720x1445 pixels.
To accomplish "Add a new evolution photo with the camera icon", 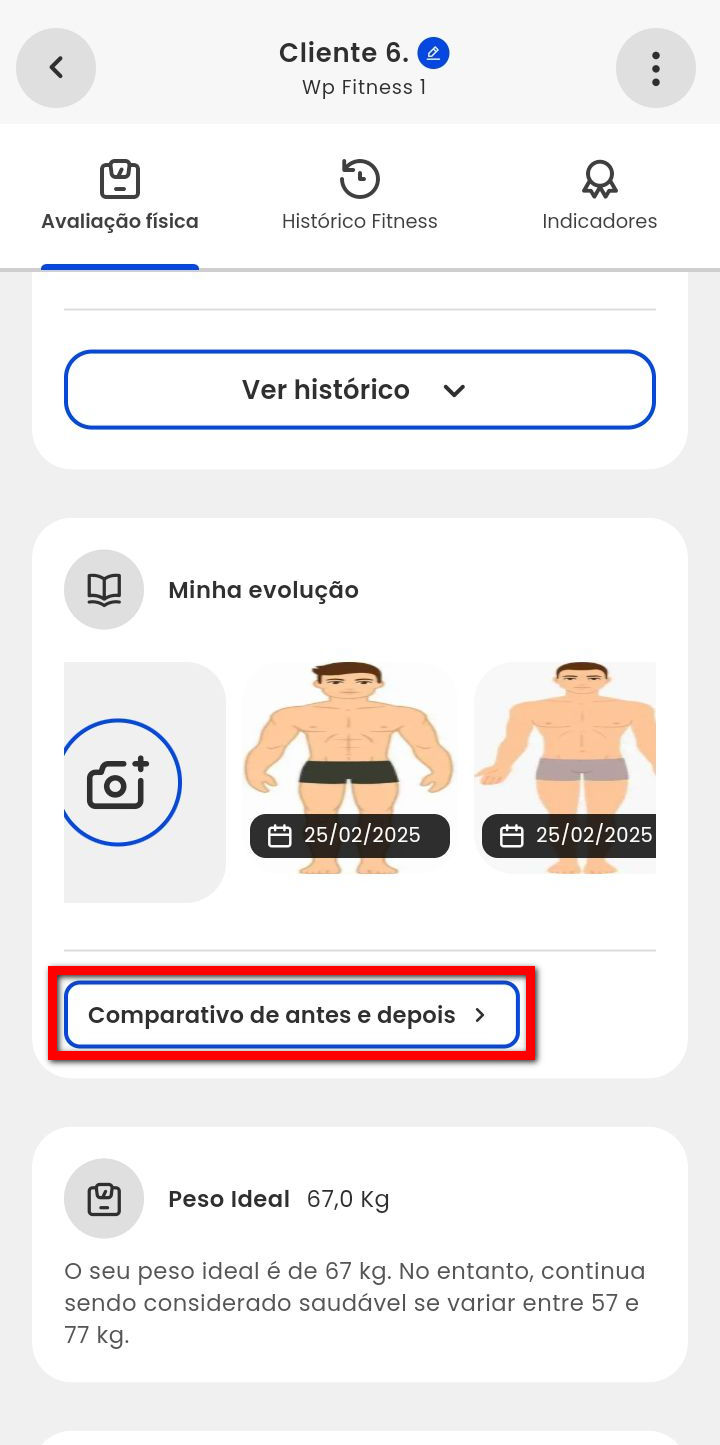I will tap(119, 782).
